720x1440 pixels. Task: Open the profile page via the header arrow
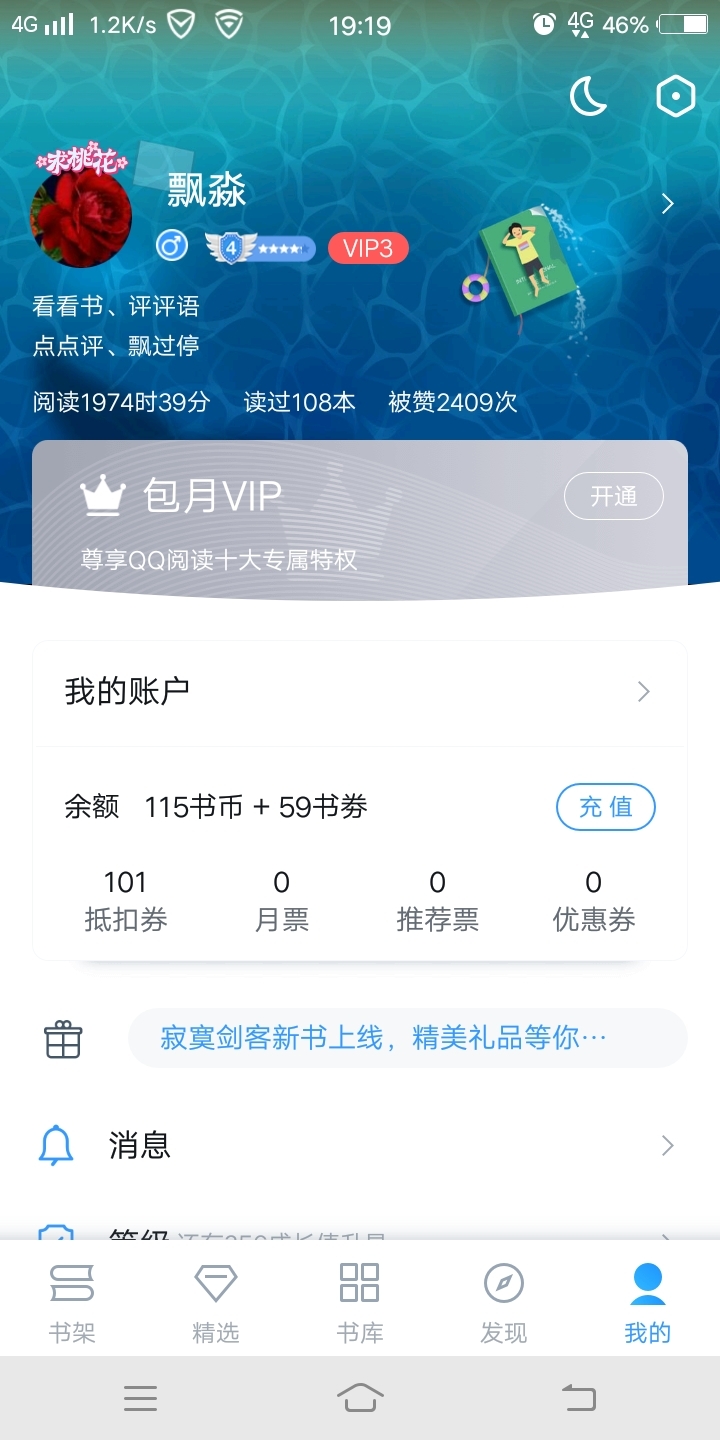668,204
